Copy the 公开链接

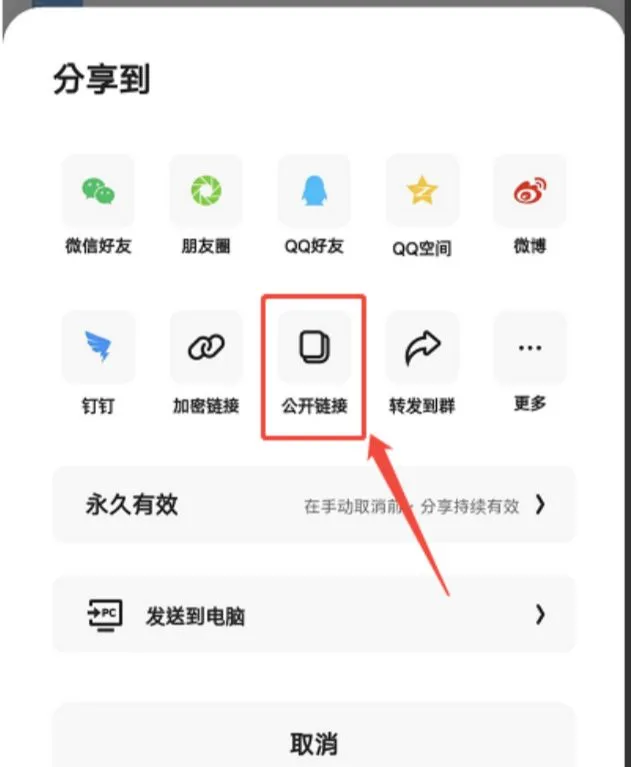click(x=314, y=348)
